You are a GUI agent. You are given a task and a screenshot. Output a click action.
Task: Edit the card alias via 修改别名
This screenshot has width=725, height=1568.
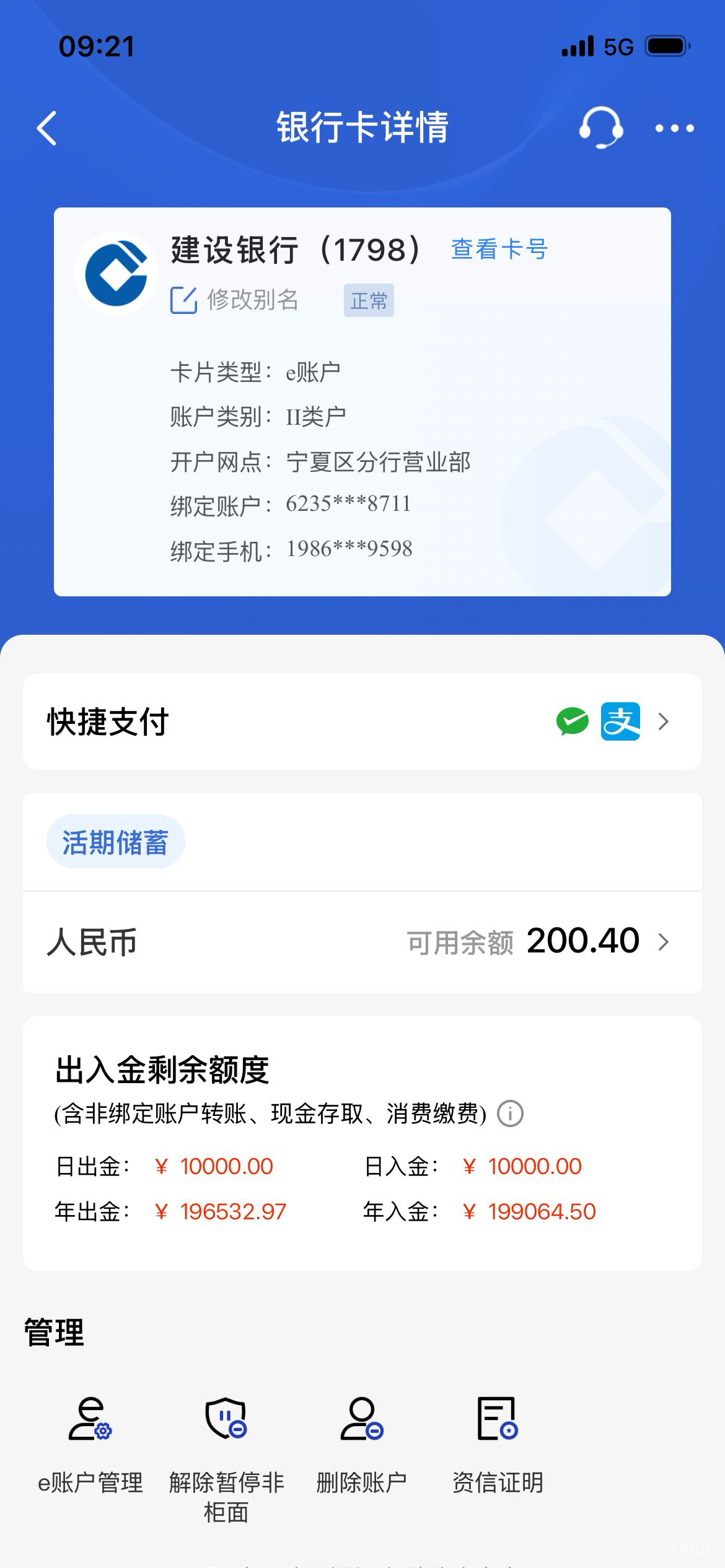tap(234, 300)
